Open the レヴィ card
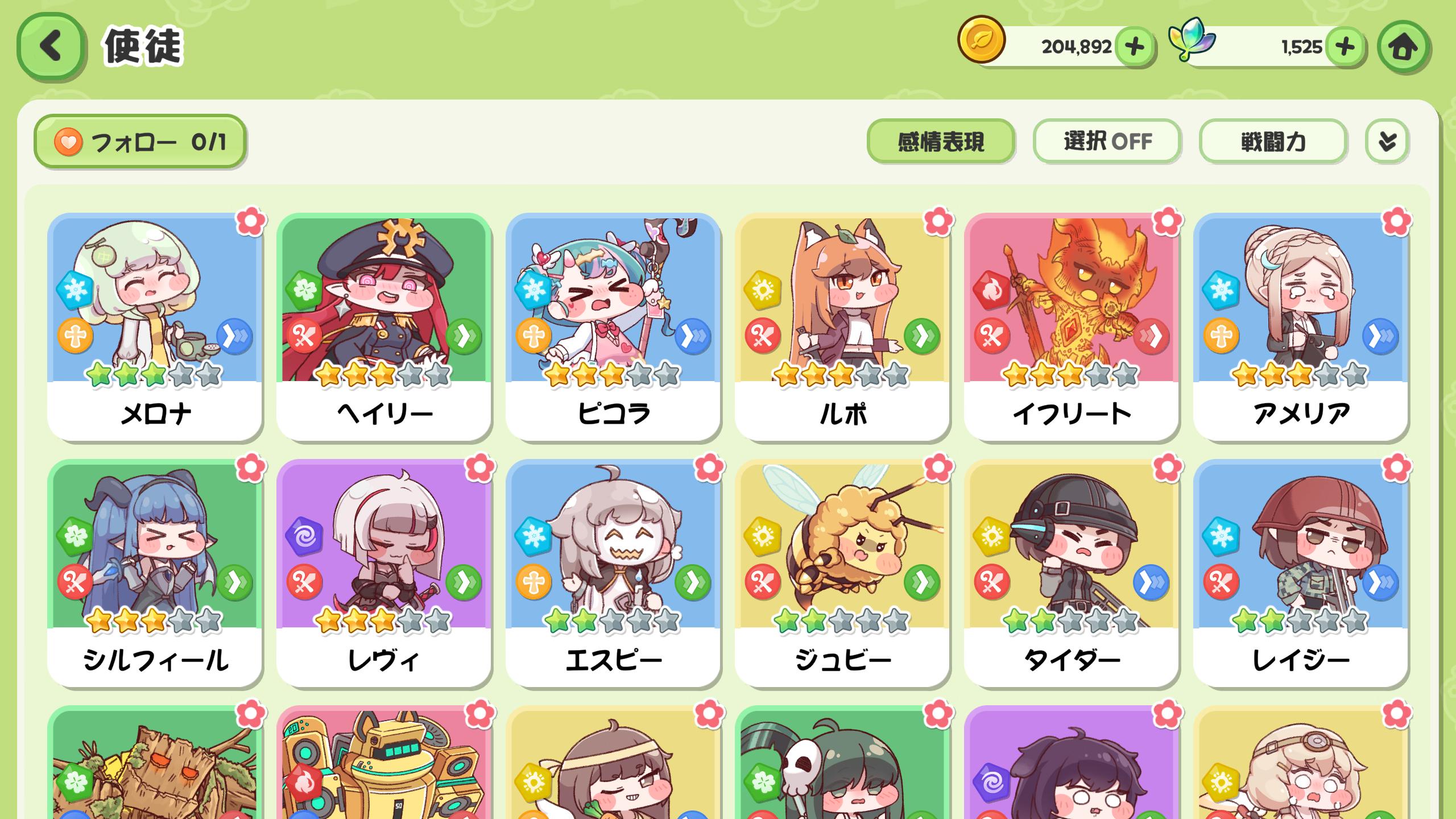This screenshot has width=1456, height=819. (x=384, y=573)
